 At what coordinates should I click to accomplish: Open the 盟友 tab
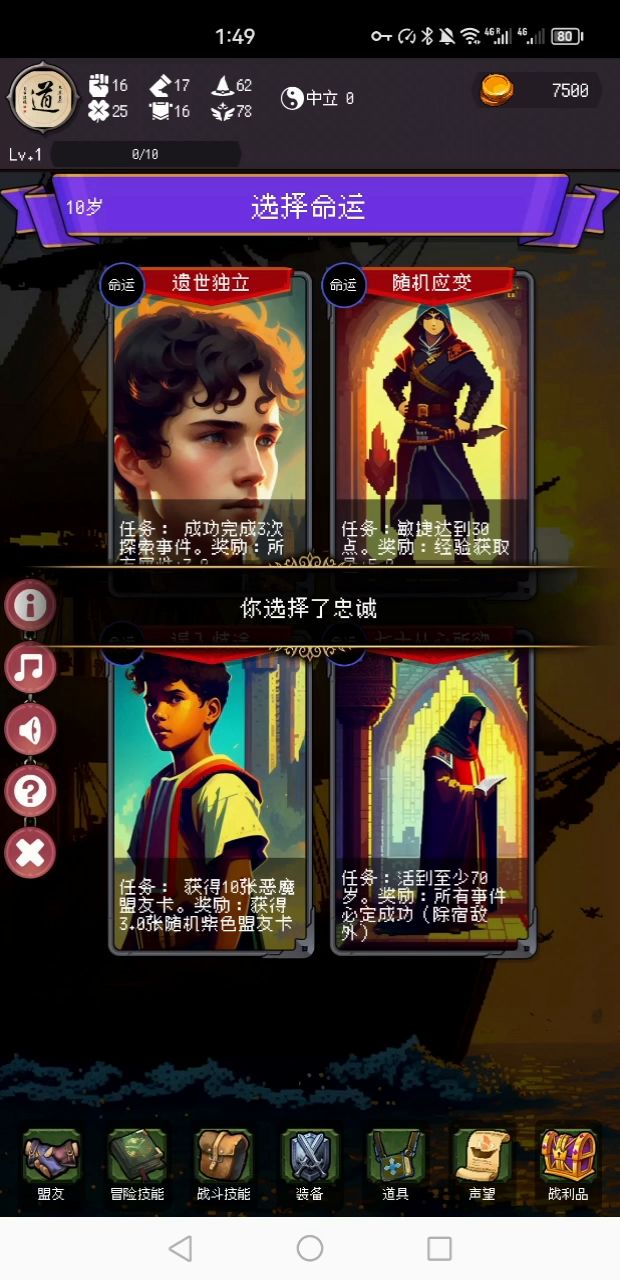(51, 1165)
